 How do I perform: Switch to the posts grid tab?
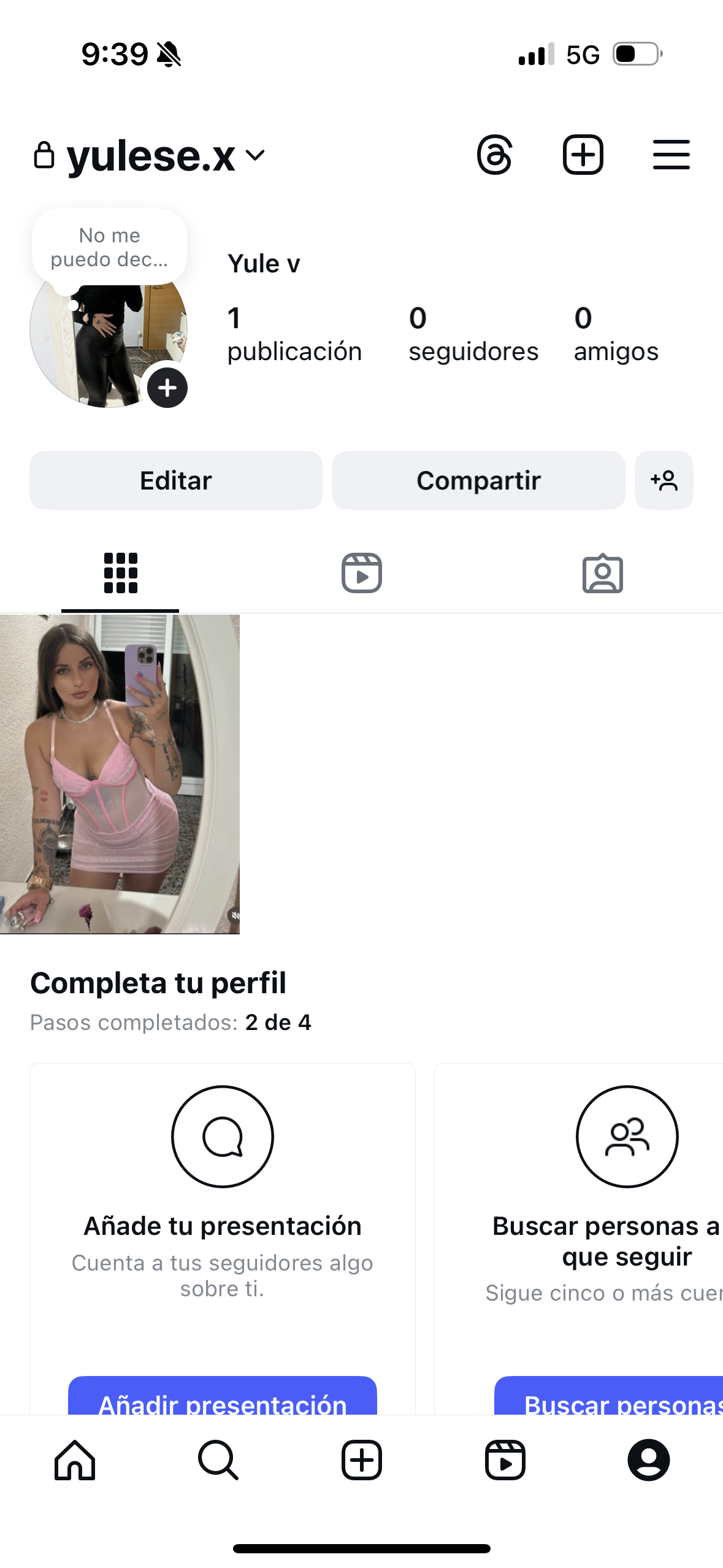tap(120, 574)
